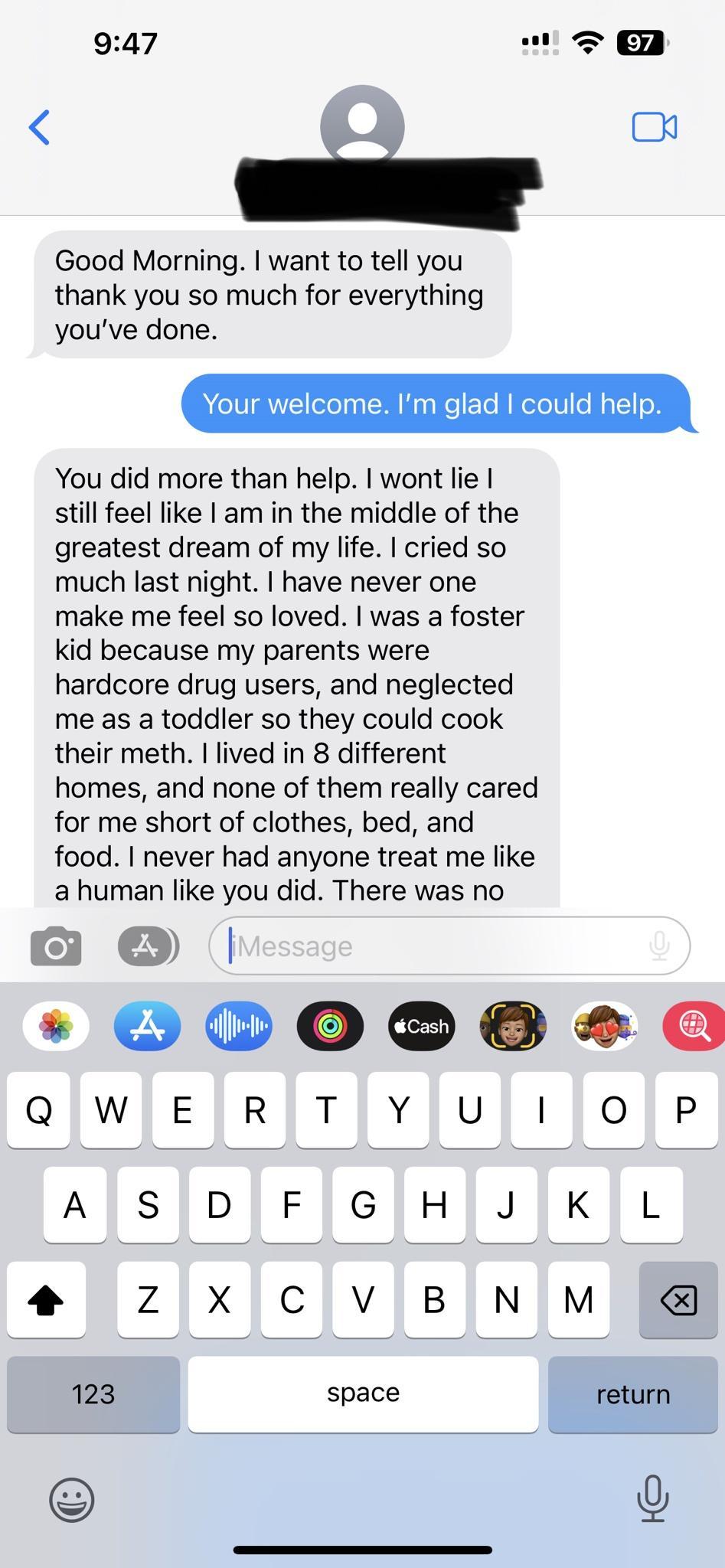Switch keyboard to numbers with 123
Viewport: 725px width, 1568px height.
pos(93,1393)
